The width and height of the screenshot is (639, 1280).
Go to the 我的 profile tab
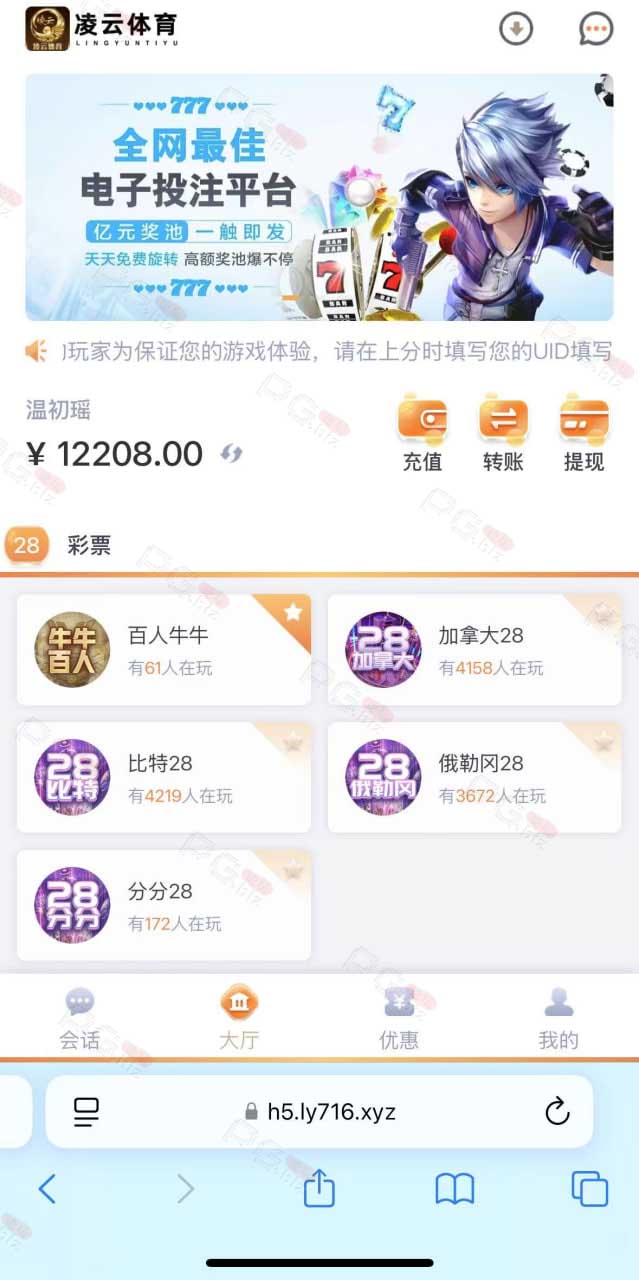click(x=558, y=1018)
